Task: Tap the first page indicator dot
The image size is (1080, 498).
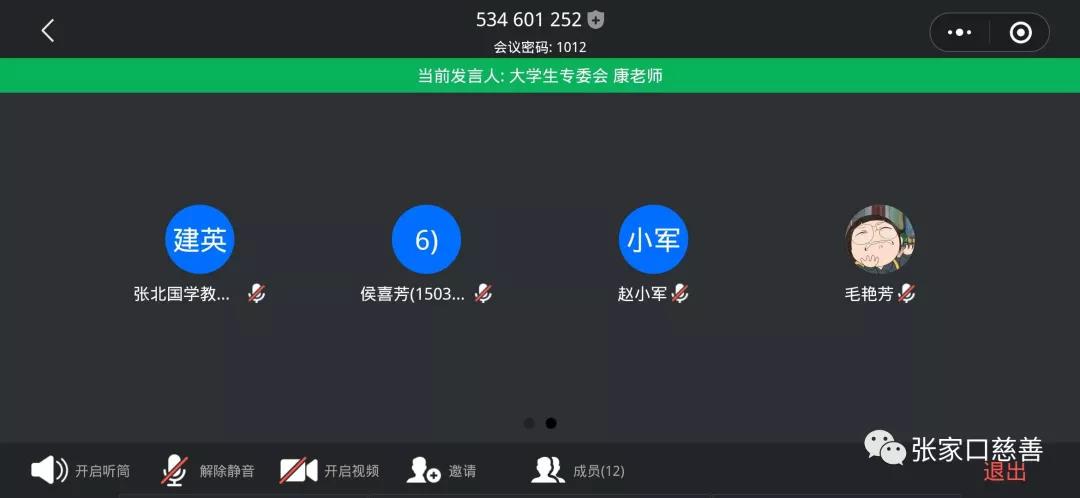Action: click(529, 423)
